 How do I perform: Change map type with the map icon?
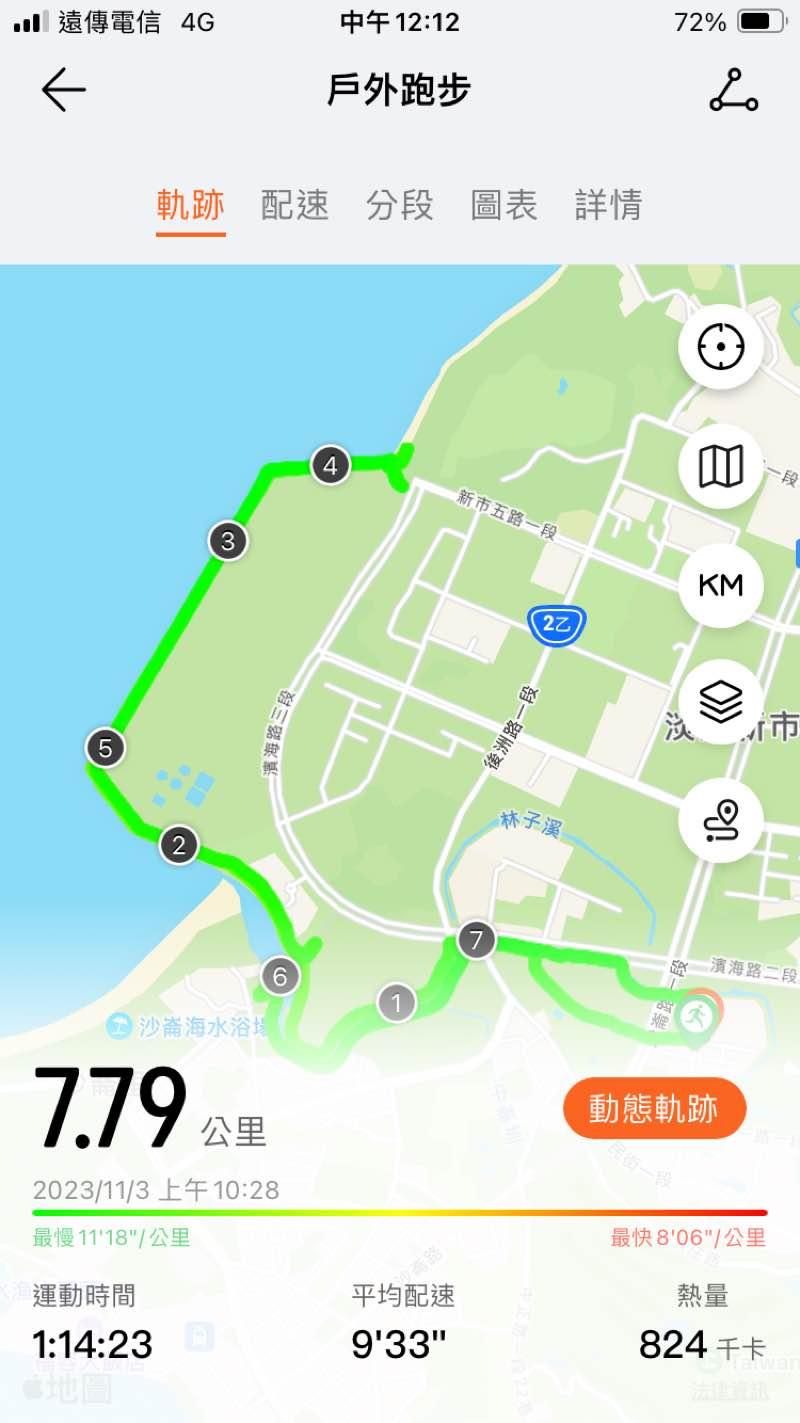721,466
